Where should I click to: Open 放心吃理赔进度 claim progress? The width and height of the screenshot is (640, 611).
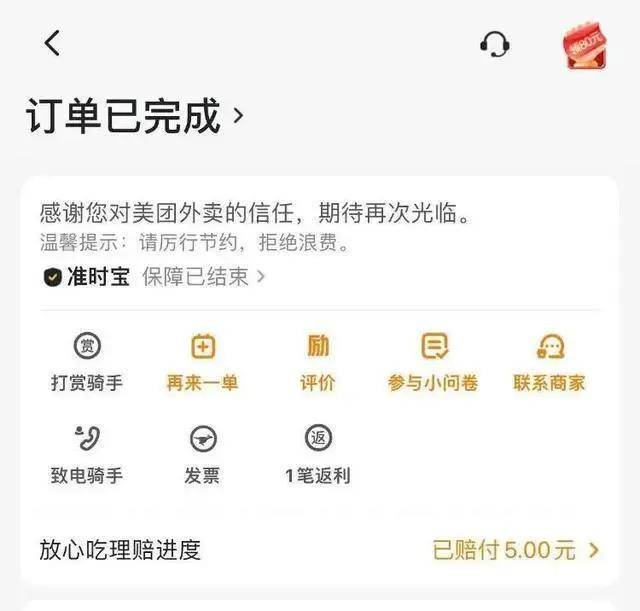320,550
